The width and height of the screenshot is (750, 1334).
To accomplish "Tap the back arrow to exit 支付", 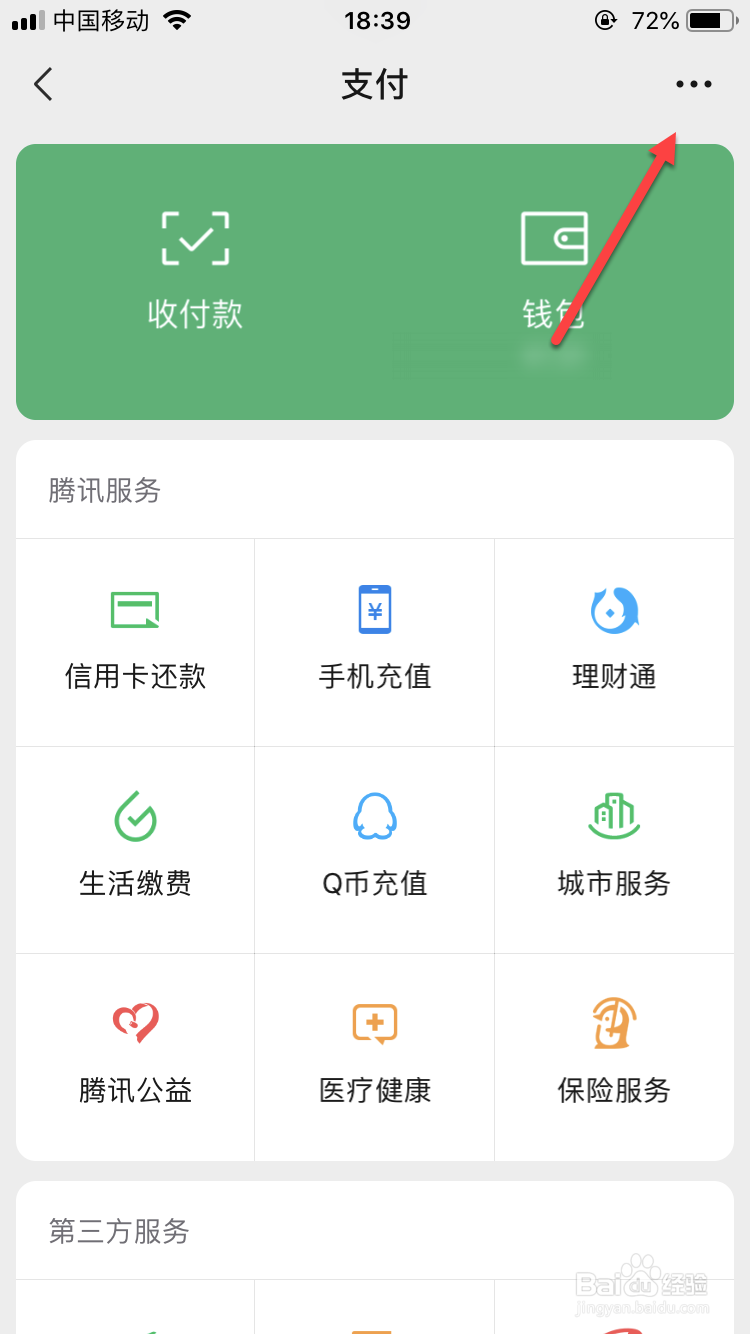I will coord(42,84).
